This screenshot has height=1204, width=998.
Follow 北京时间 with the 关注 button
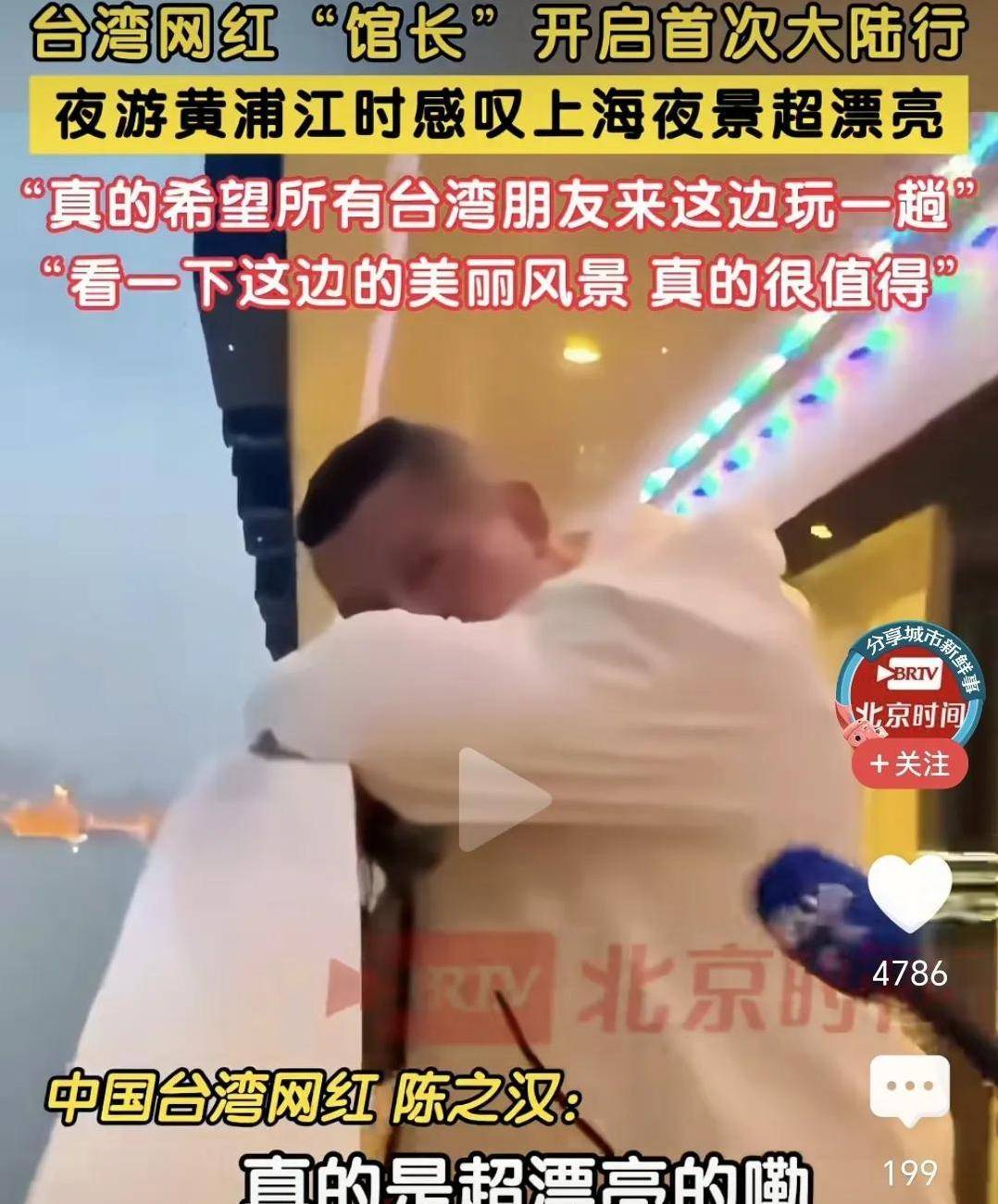click(910, 764)
